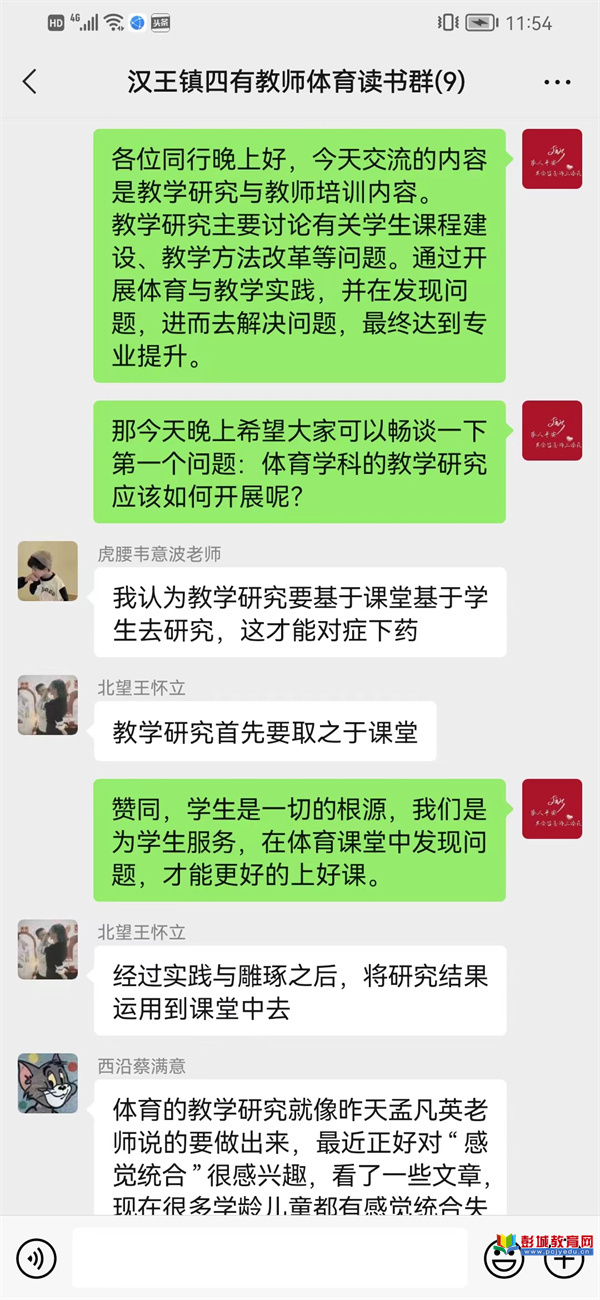Open the emoji picker

pyautogui.click(x=502, y=1257)
